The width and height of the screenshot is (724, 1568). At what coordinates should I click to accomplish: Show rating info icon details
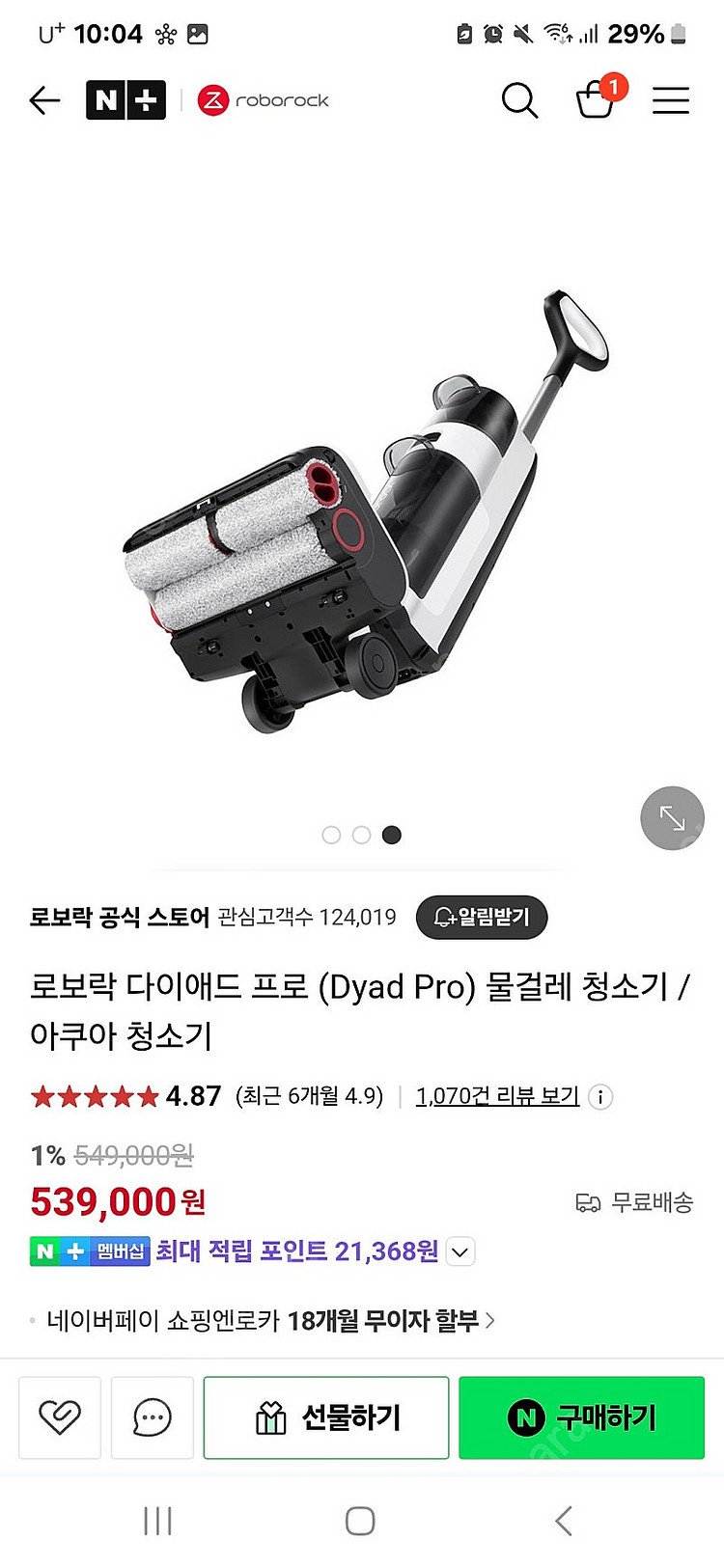click(x=600, y=1097)
